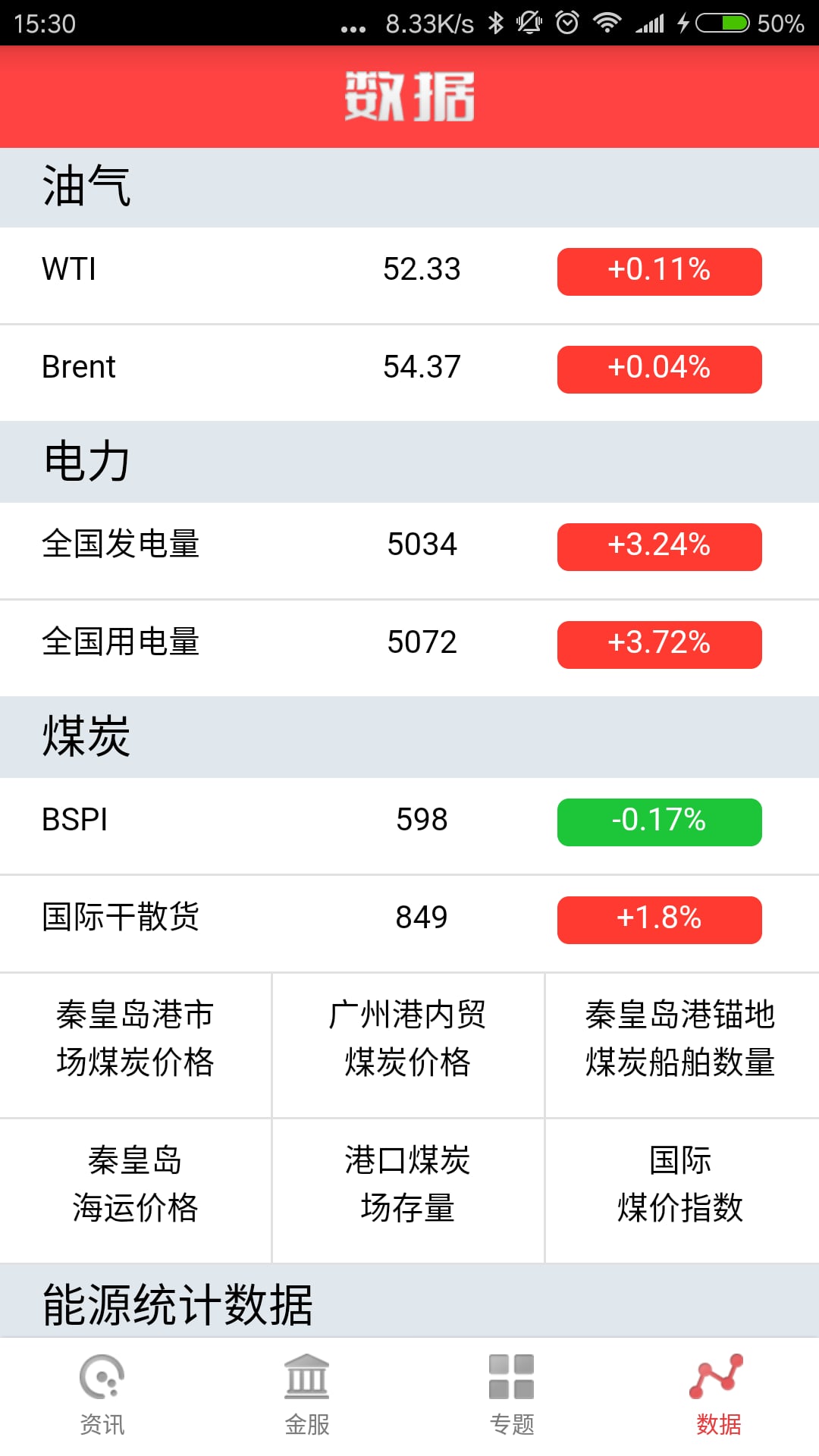Open the WTI oil price row
Image resolution: width=819 pixels, height=1456 pixels.
(409, 275)
